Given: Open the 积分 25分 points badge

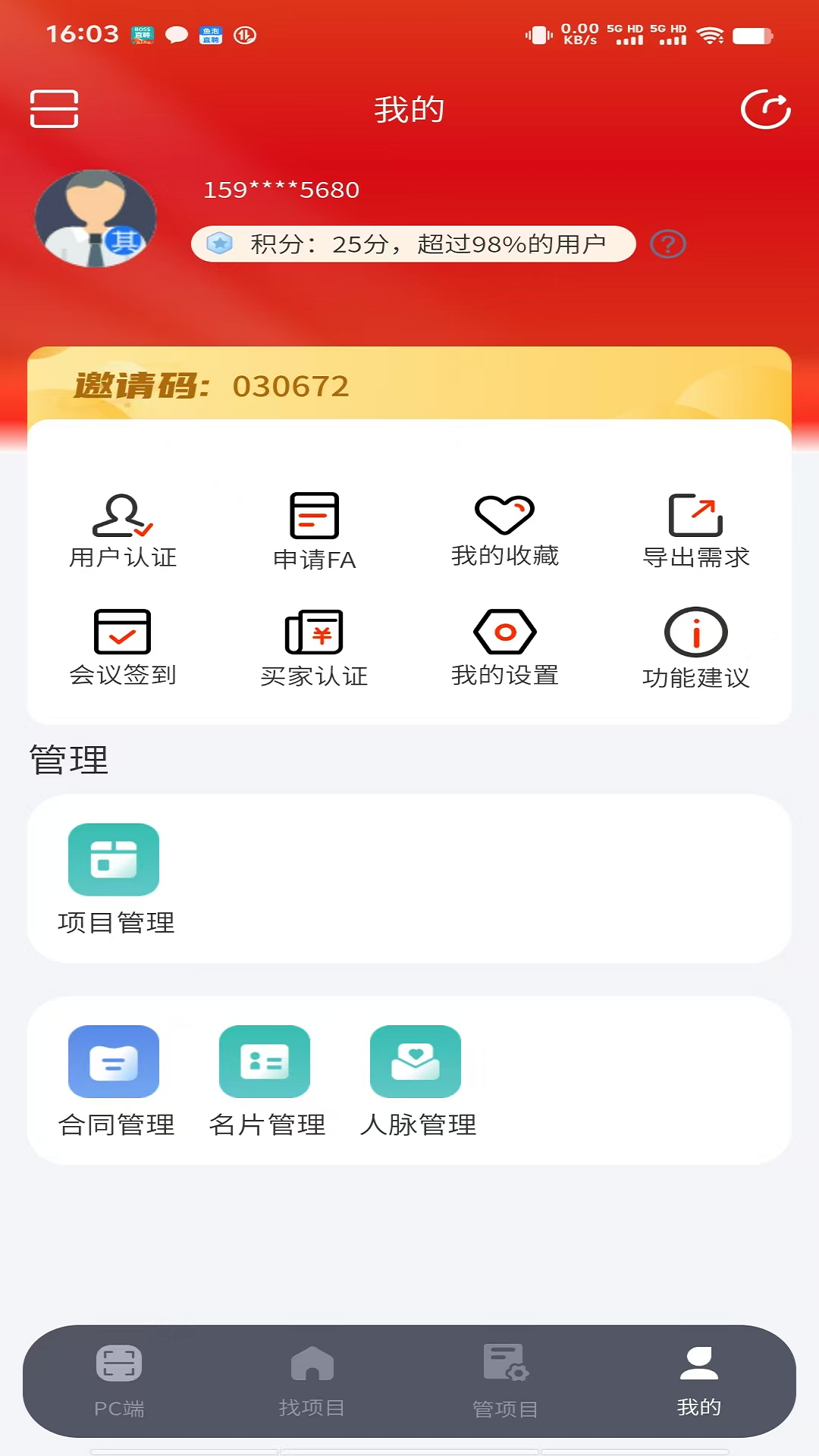Looking at the screenshot, I should (413, 243).
